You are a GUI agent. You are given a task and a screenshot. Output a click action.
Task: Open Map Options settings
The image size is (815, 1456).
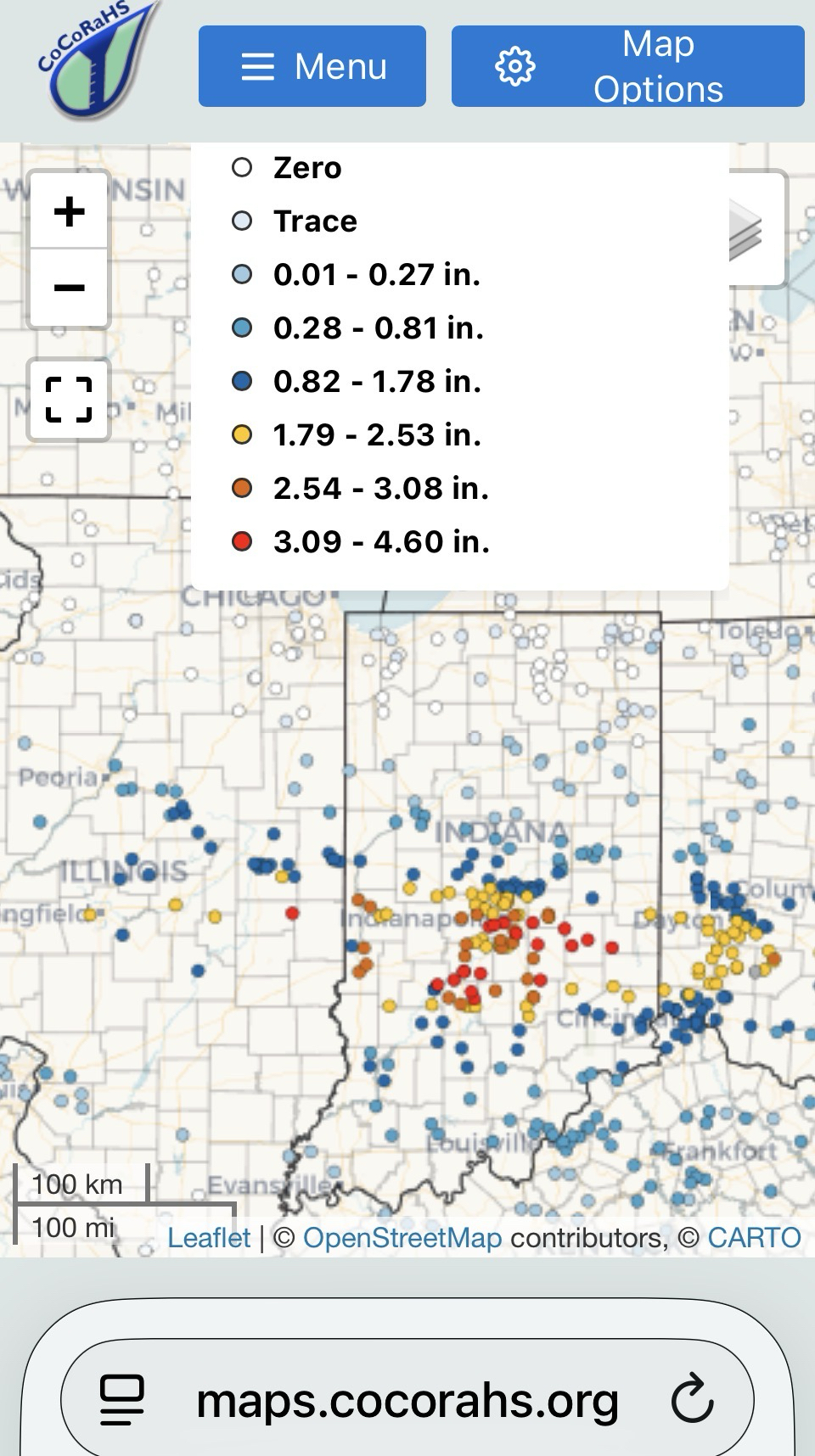pyautogui.click(x=627, y=66)
